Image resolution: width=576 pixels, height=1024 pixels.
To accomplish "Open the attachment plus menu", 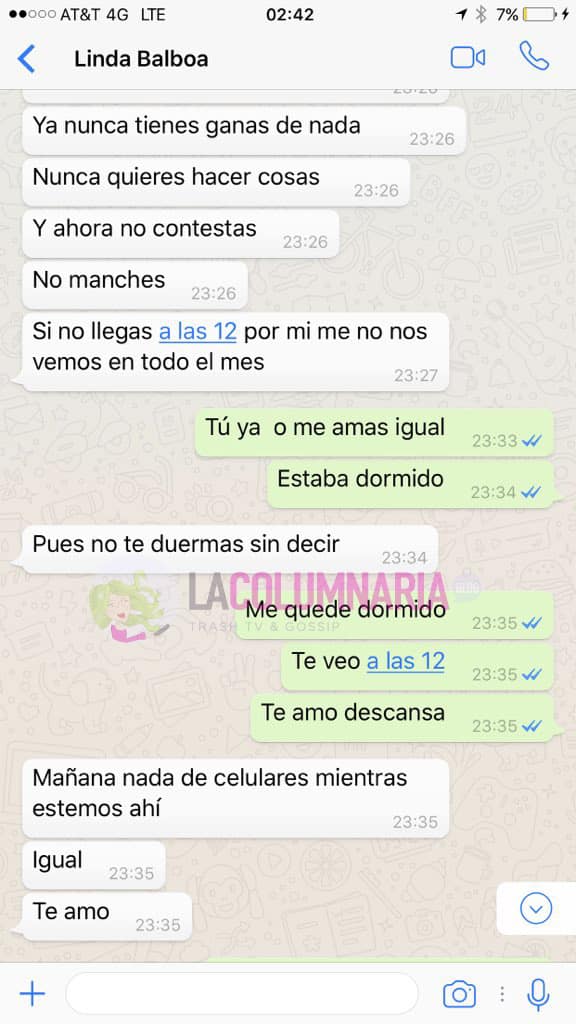I will pos(32,994).
